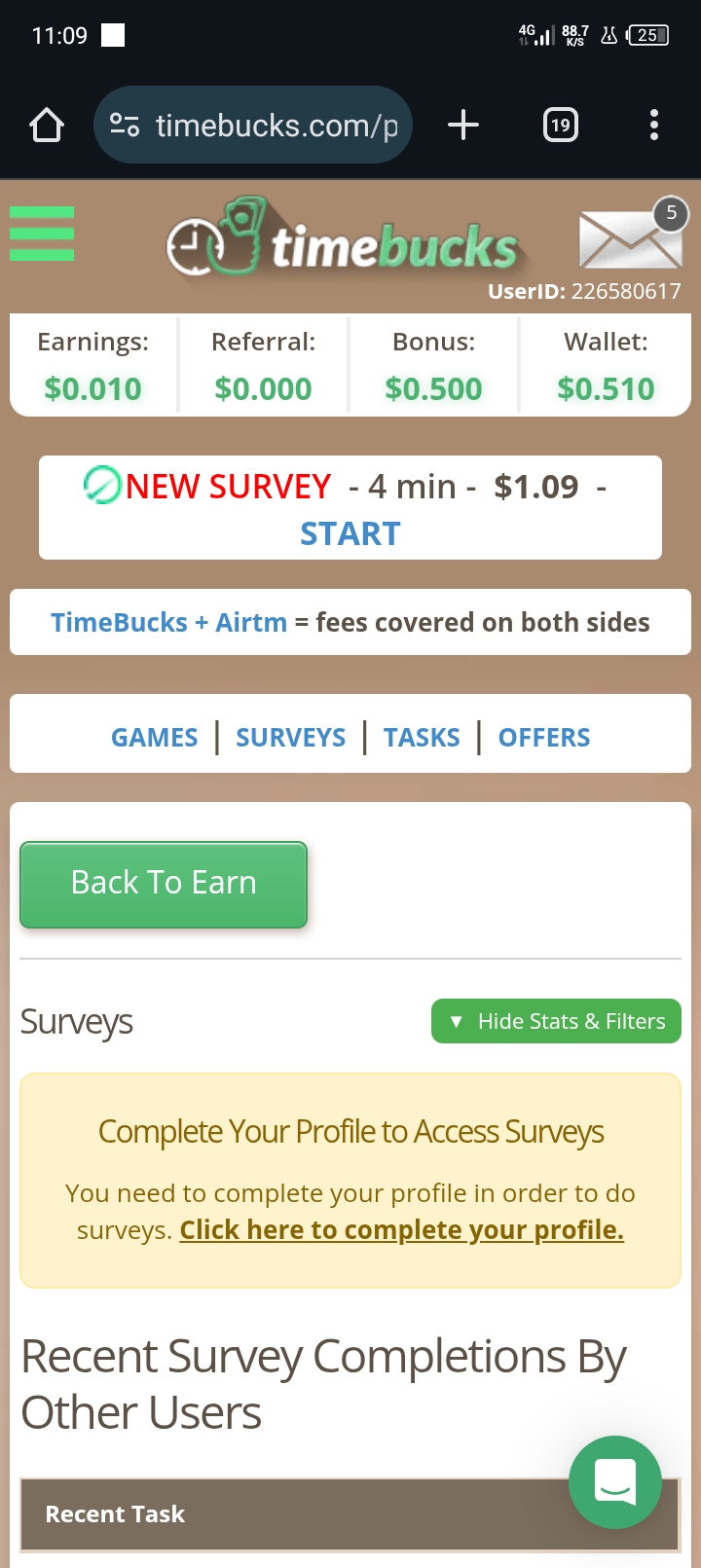
Task: Go to the TASKS section
Action: pos(422,738)
